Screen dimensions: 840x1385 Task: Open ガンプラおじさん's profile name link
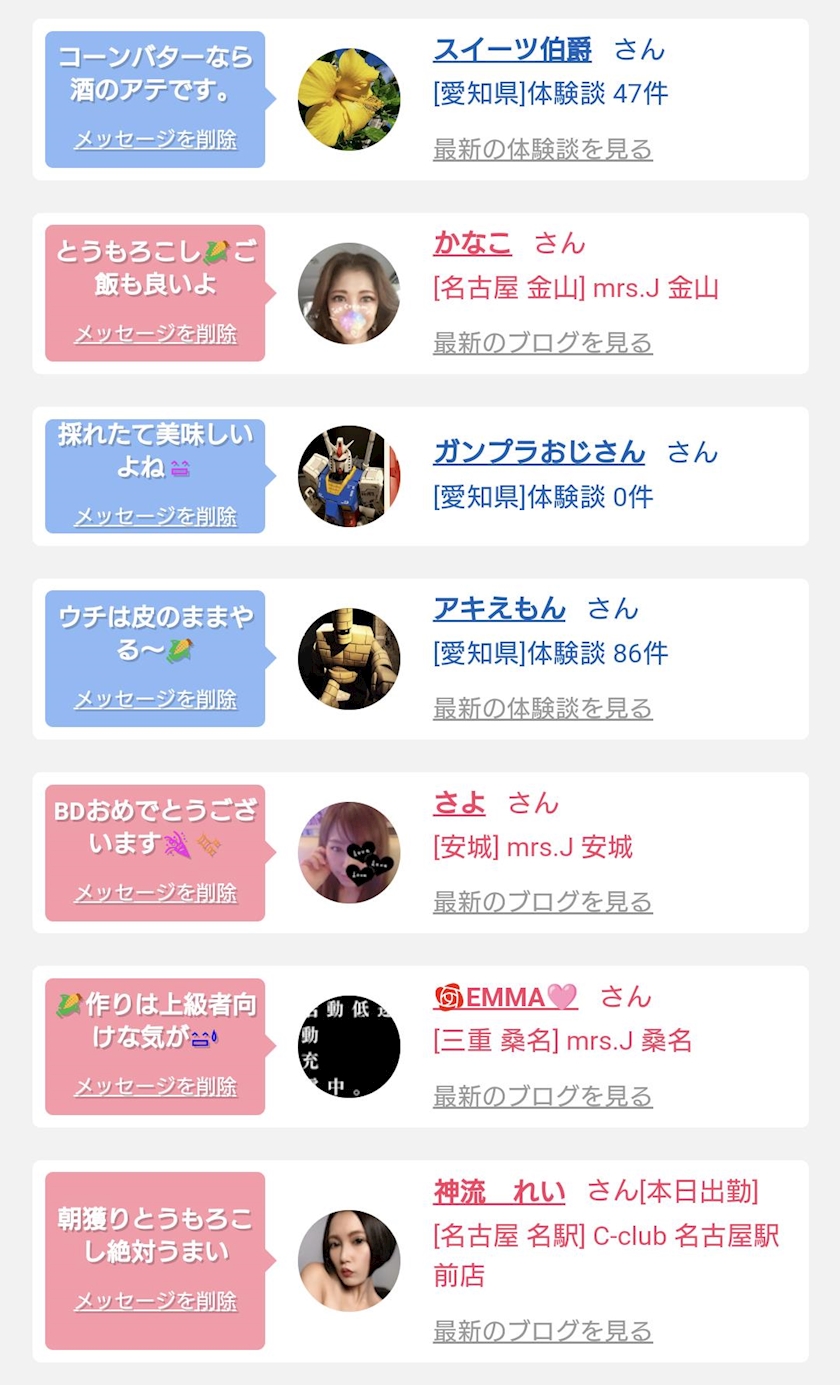539,452
